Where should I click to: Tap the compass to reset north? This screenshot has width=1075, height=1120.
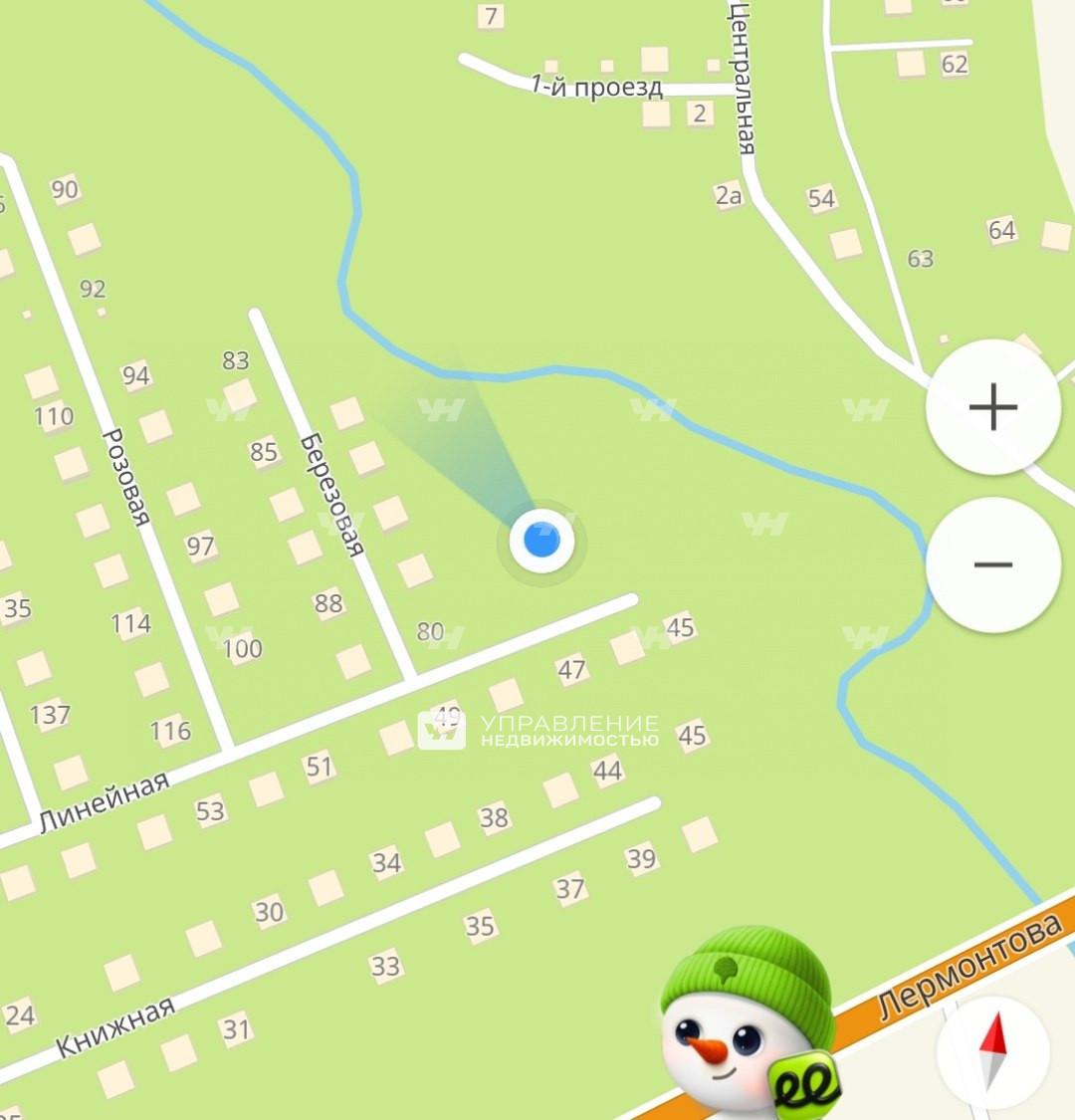[x=993, y=1052]
